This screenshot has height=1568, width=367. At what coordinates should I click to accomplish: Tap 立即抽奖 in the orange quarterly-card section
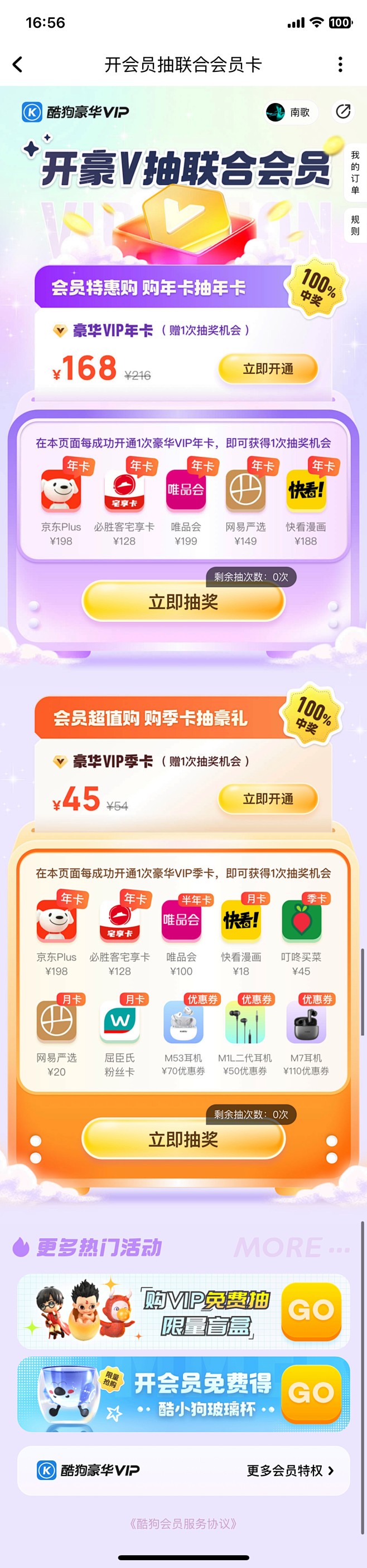pos(183,1140)
